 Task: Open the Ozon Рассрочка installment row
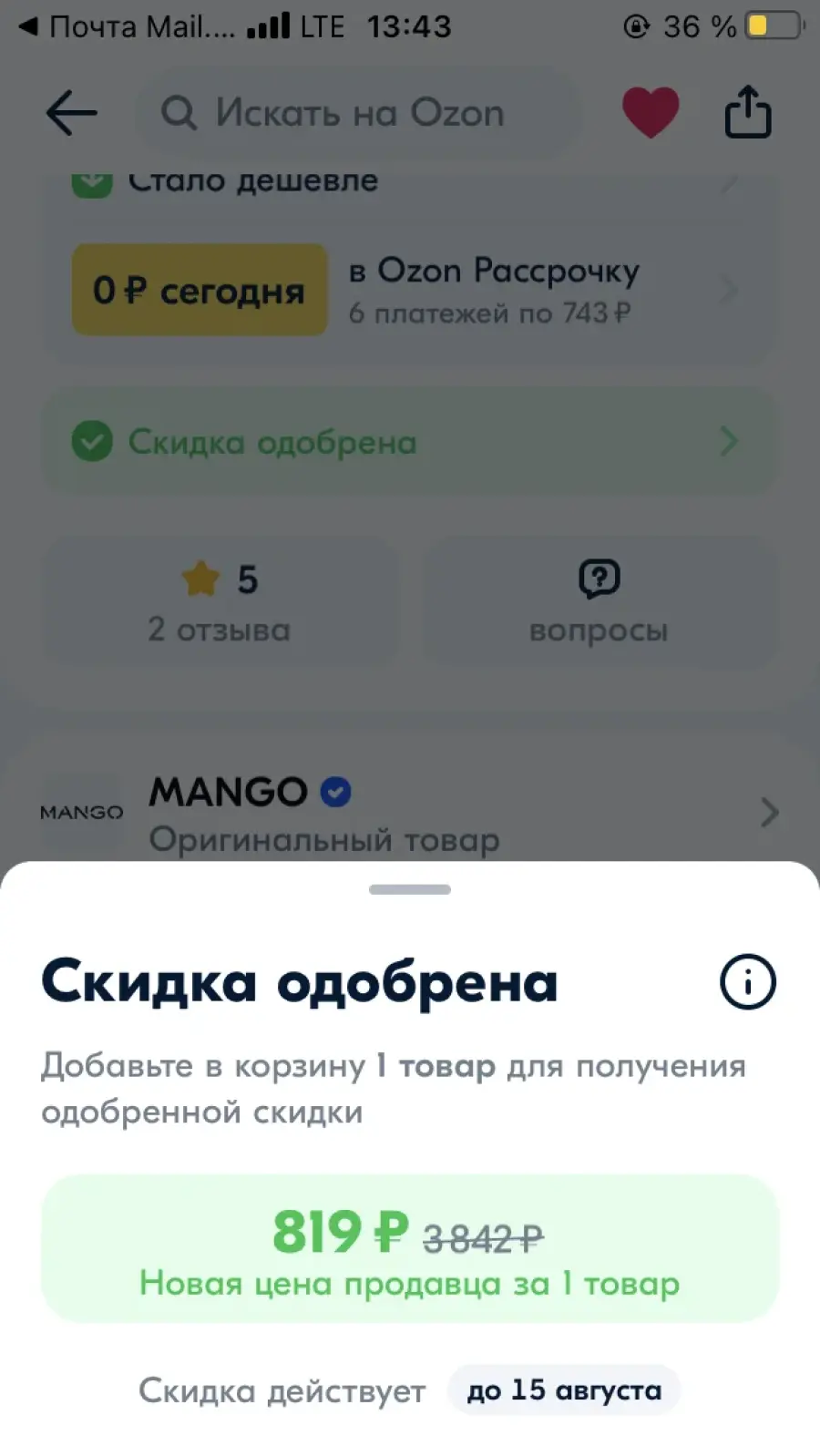click(x=410, y=291)
